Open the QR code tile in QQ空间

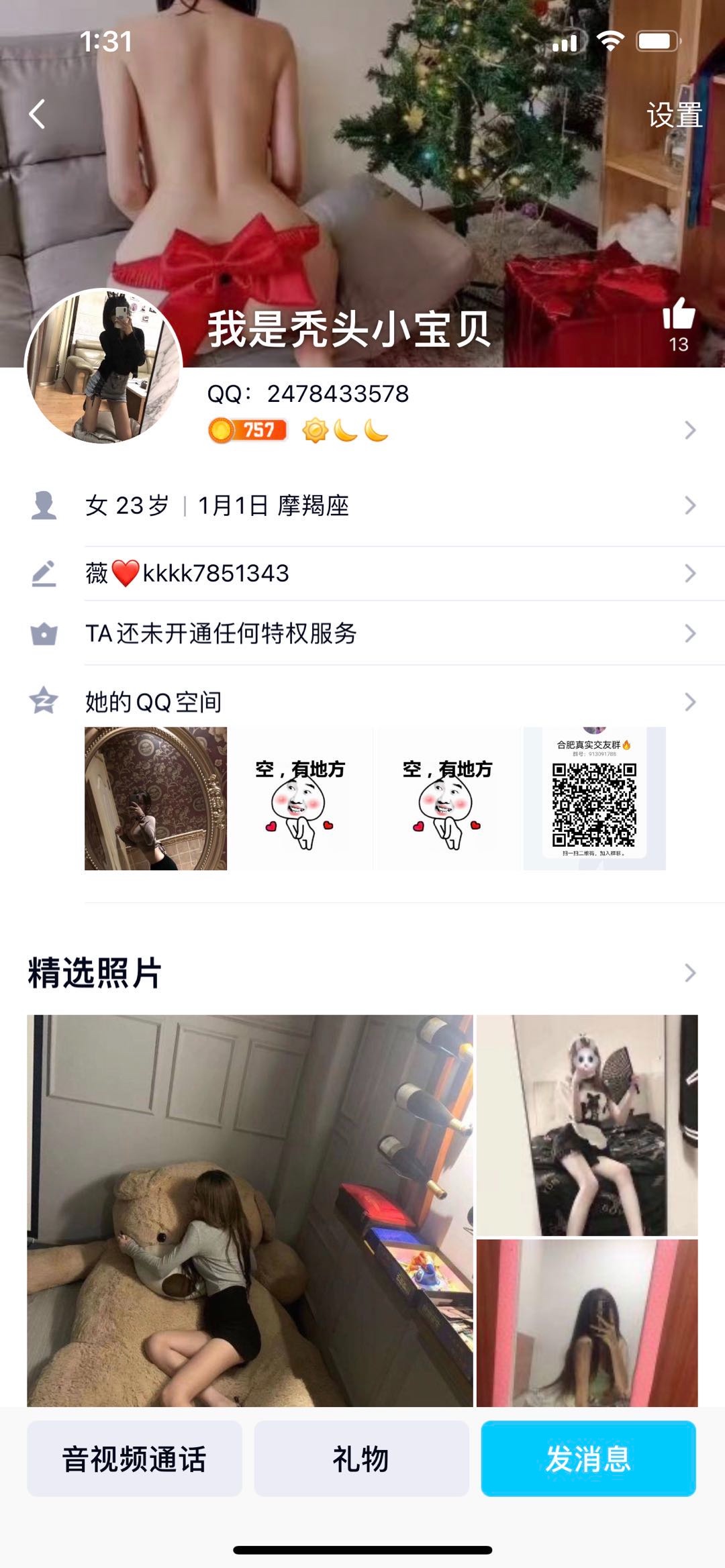tap(594, 798)
